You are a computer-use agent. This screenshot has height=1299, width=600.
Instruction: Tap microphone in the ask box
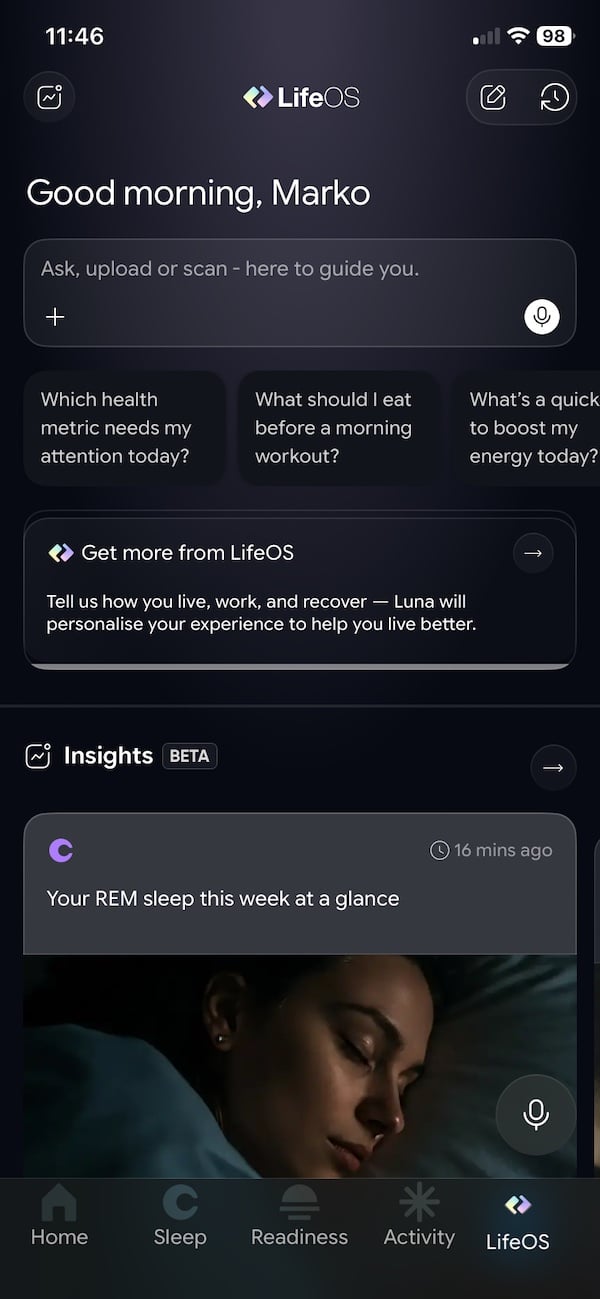542,317
